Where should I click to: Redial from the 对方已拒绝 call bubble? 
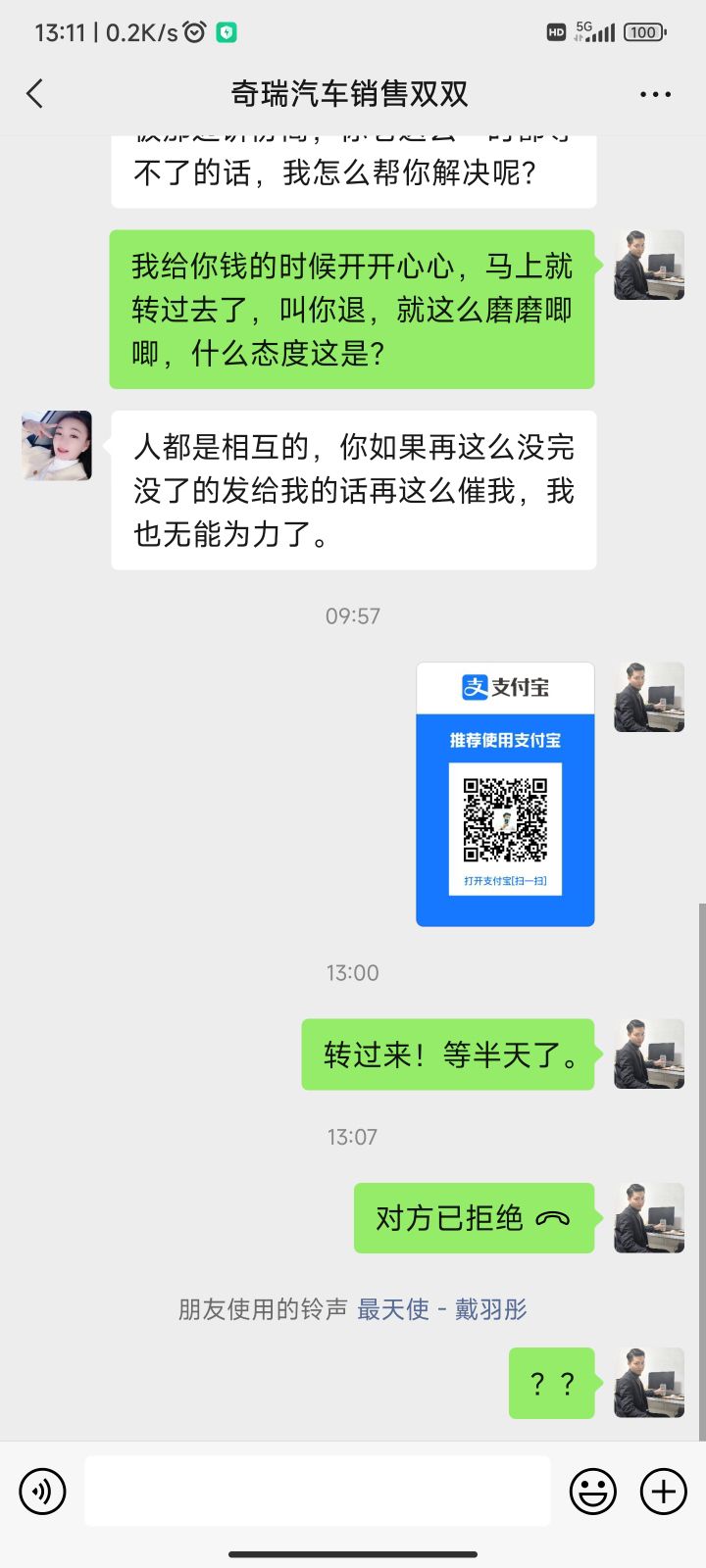(x=474, y=1218)
